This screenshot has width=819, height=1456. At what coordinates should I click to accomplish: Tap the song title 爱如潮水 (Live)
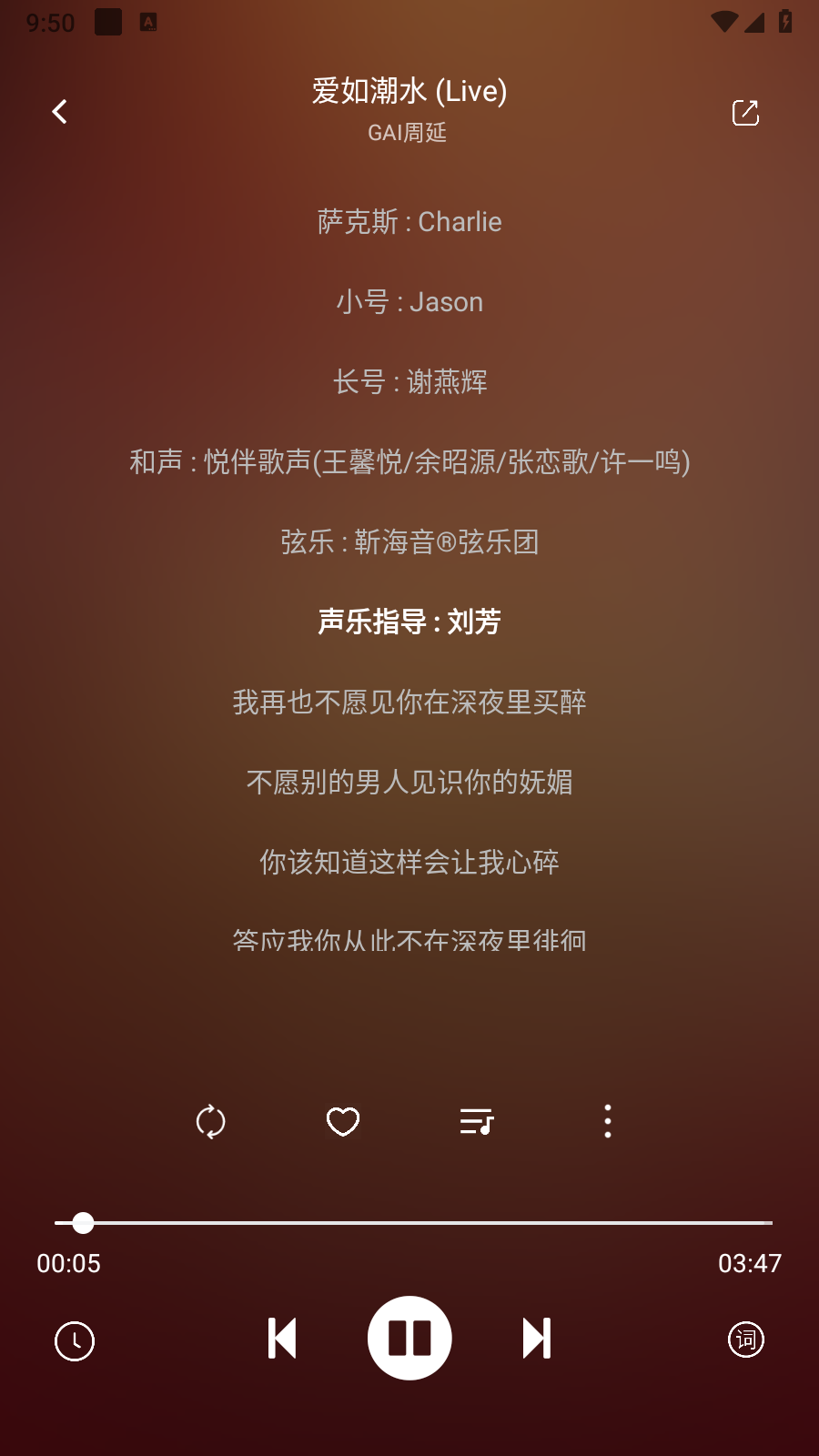(x=409, y=91)
